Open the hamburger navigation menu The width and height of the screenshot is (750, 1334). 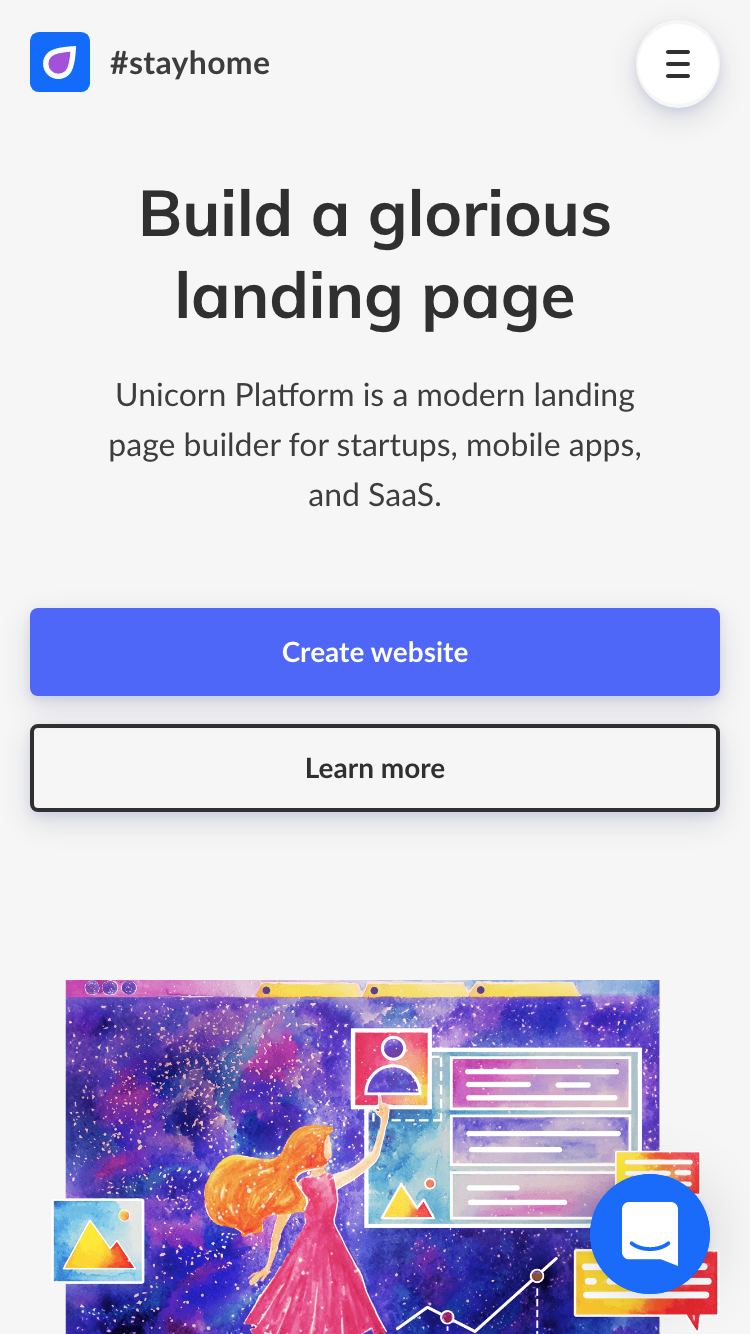tap(678, 64)
